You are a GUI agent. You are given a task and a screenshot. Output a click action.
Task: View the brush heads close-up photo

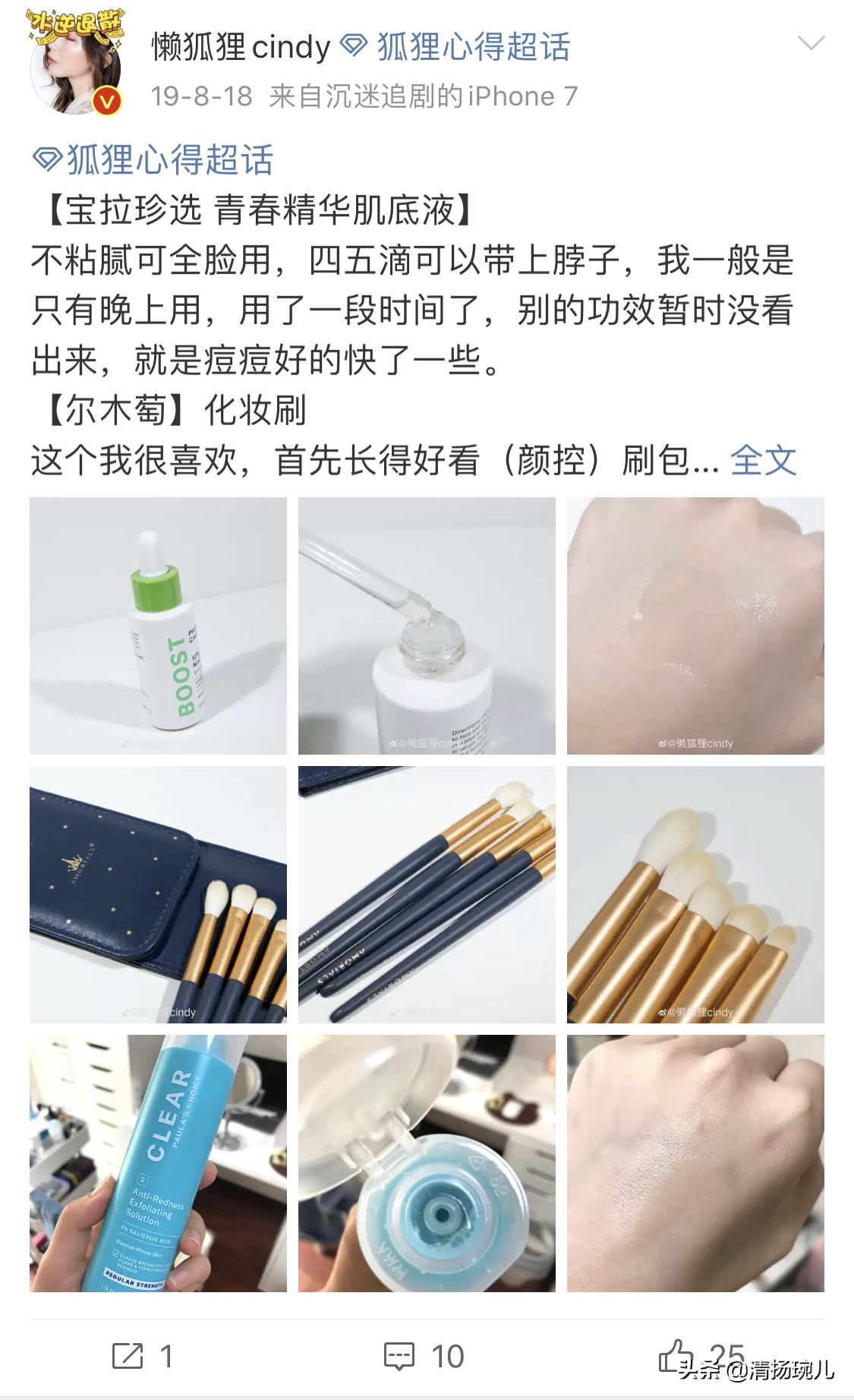pos(695,894)
